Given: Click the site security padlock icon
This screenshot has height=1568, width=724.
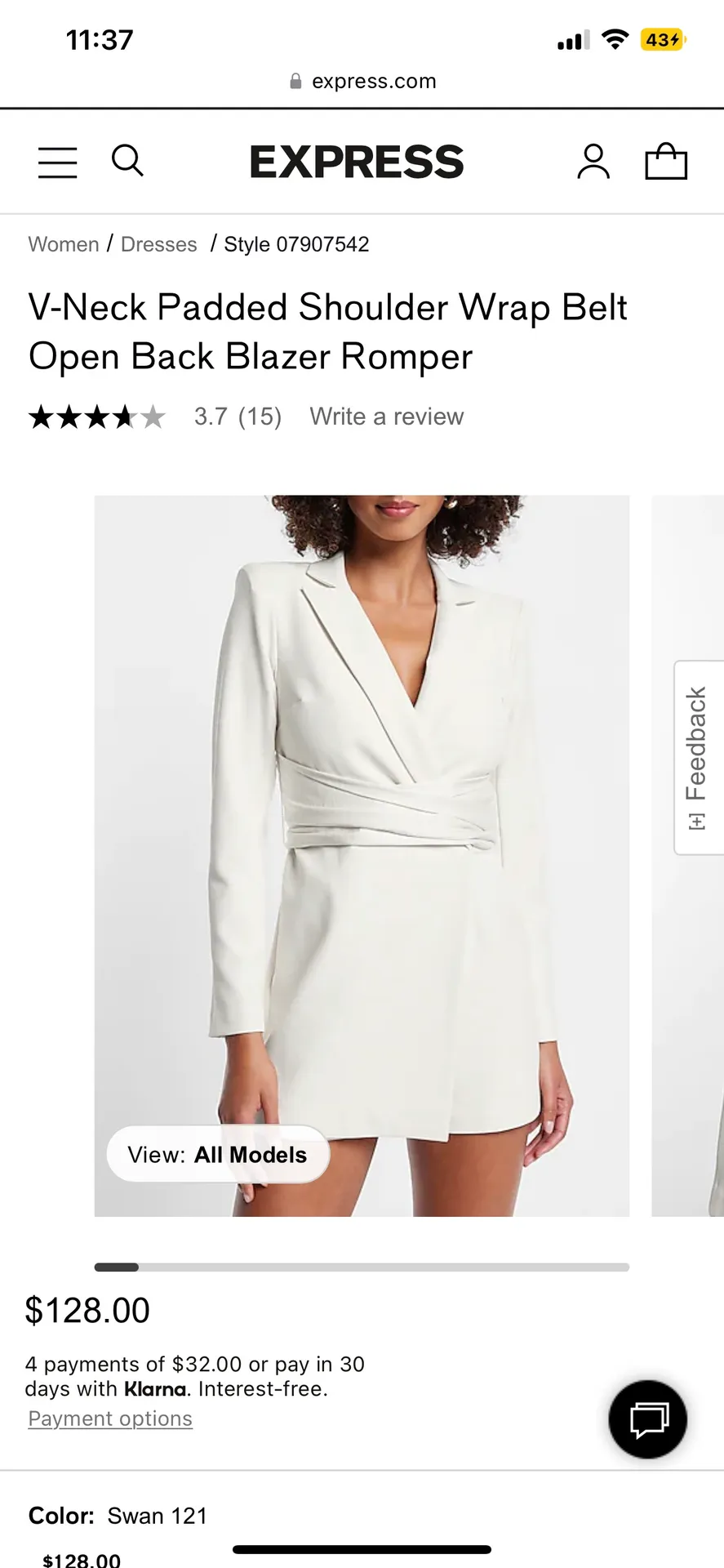Looking at the screenshot, I should pos(295,80).
